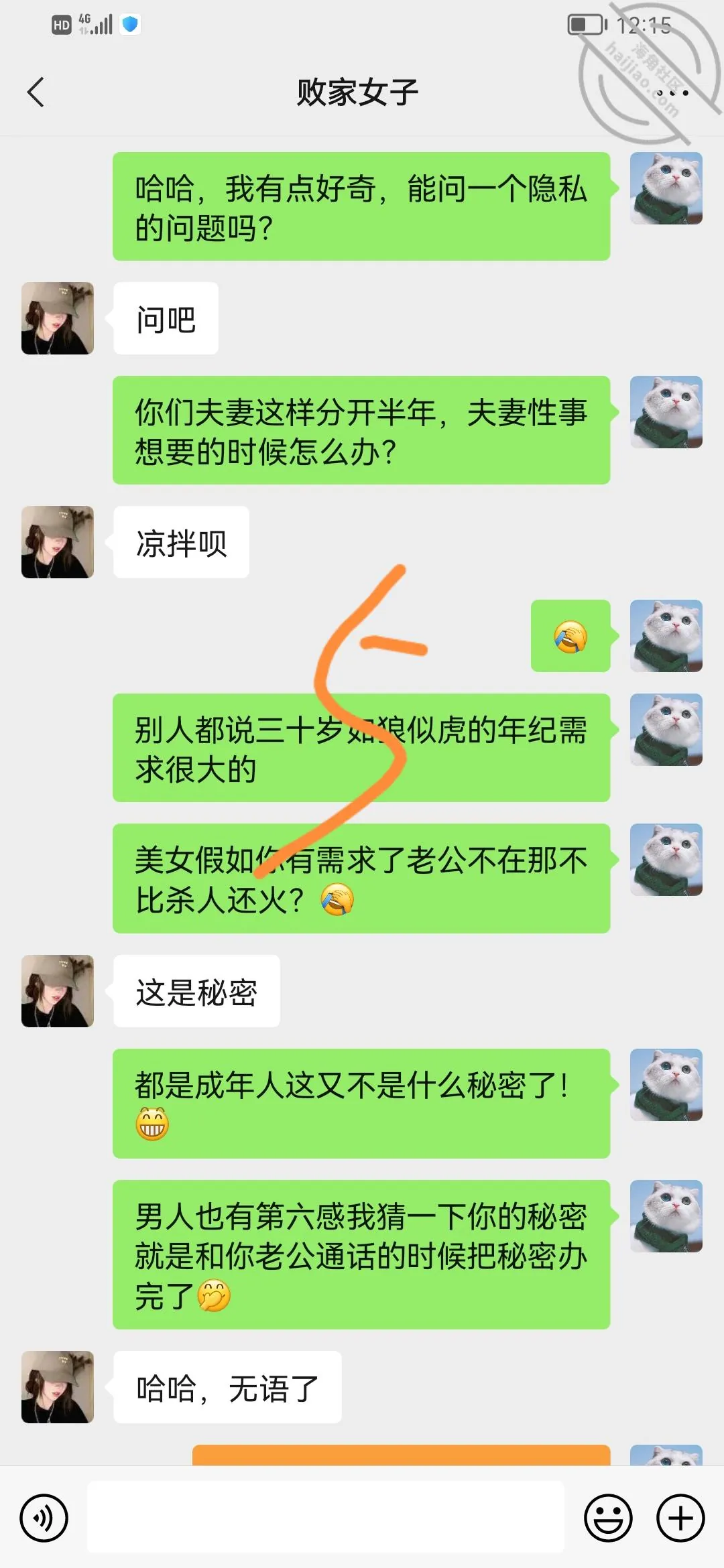This screenshot has height=1568, width=724.
Task: Open the contact's avatar beside "问吧"
Action: [x=58, y=318]
